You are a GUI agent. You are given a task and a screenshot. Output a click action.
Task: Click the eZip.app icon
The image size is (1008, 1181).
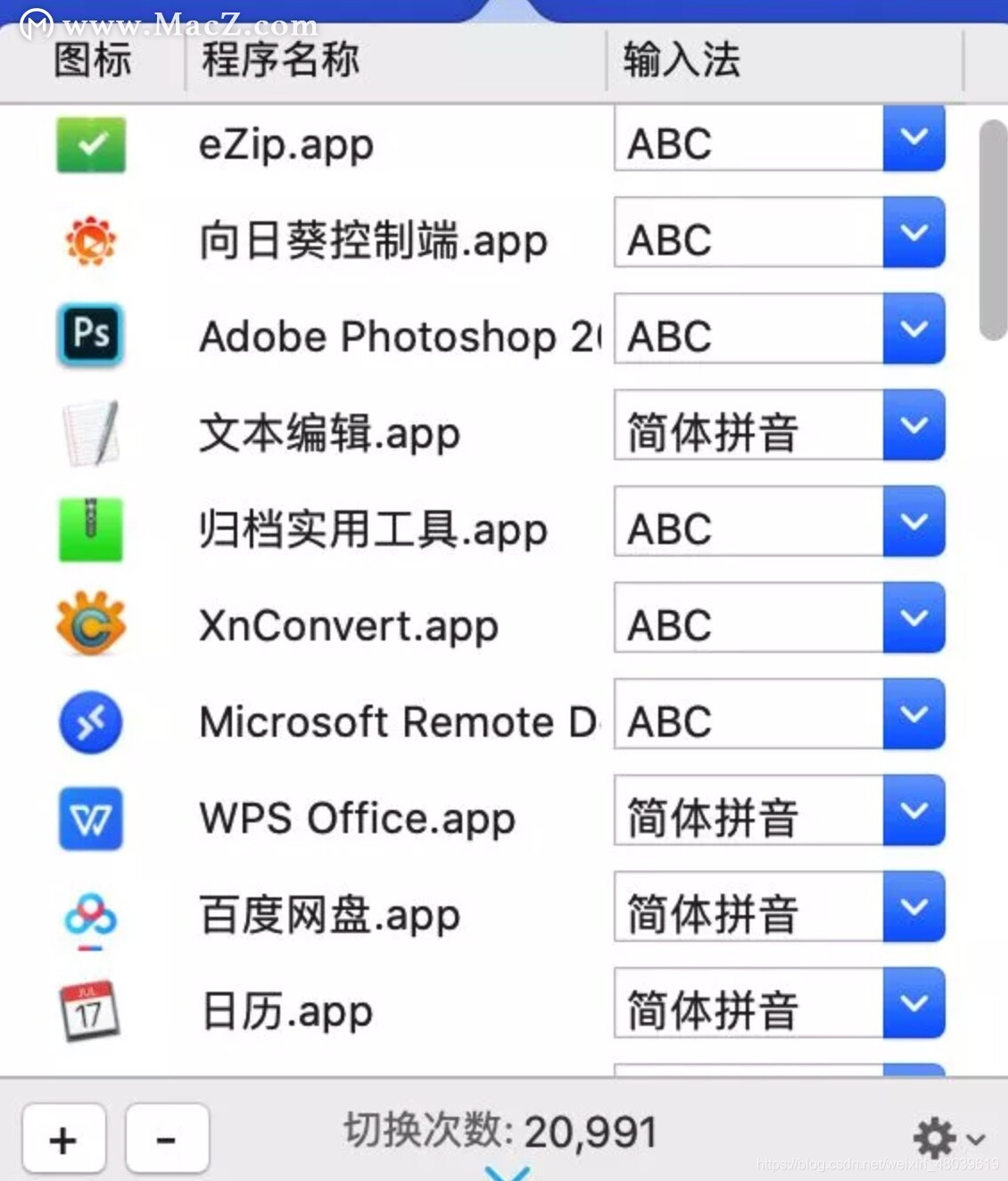(x=89, y=143)
